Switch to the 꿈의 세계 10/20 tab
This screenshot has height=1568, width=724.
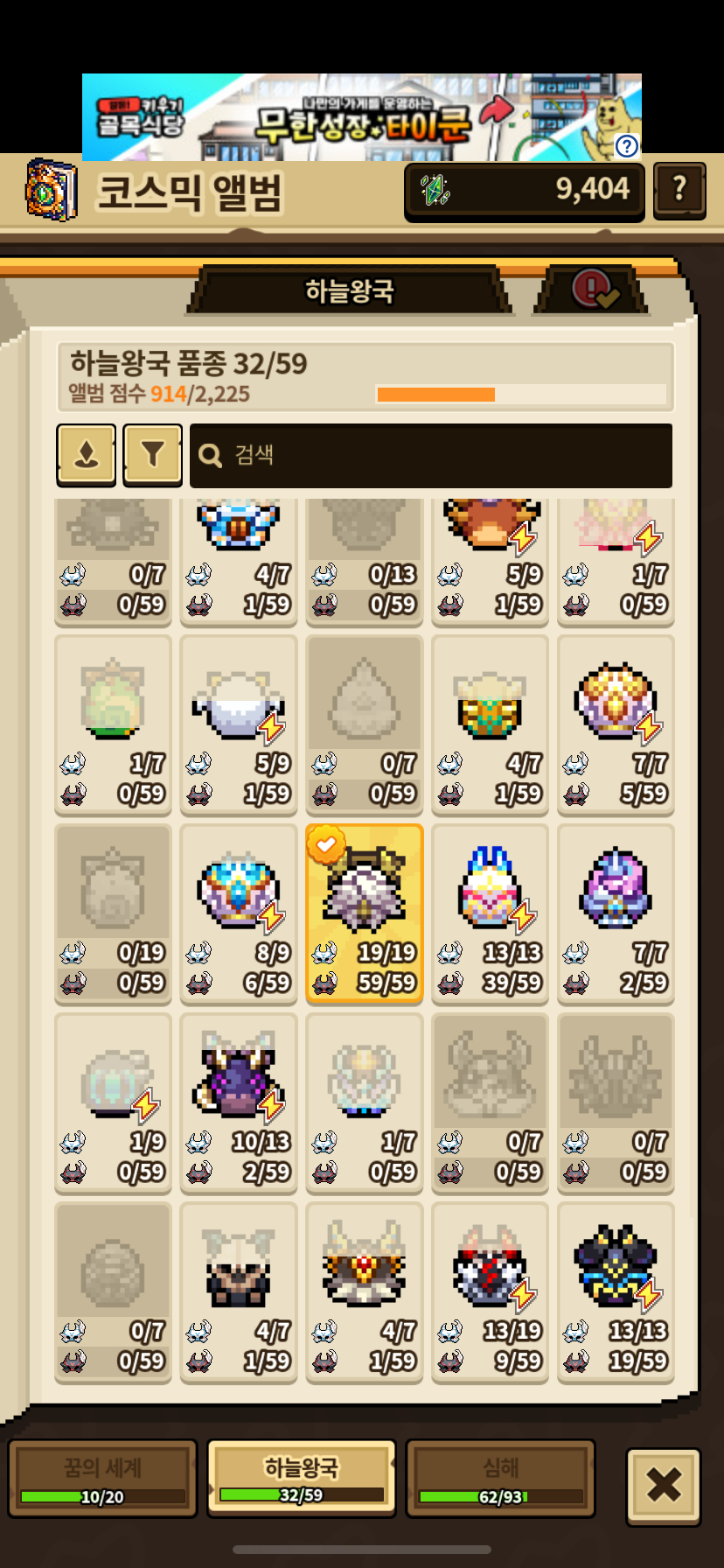pos(102,1478)
